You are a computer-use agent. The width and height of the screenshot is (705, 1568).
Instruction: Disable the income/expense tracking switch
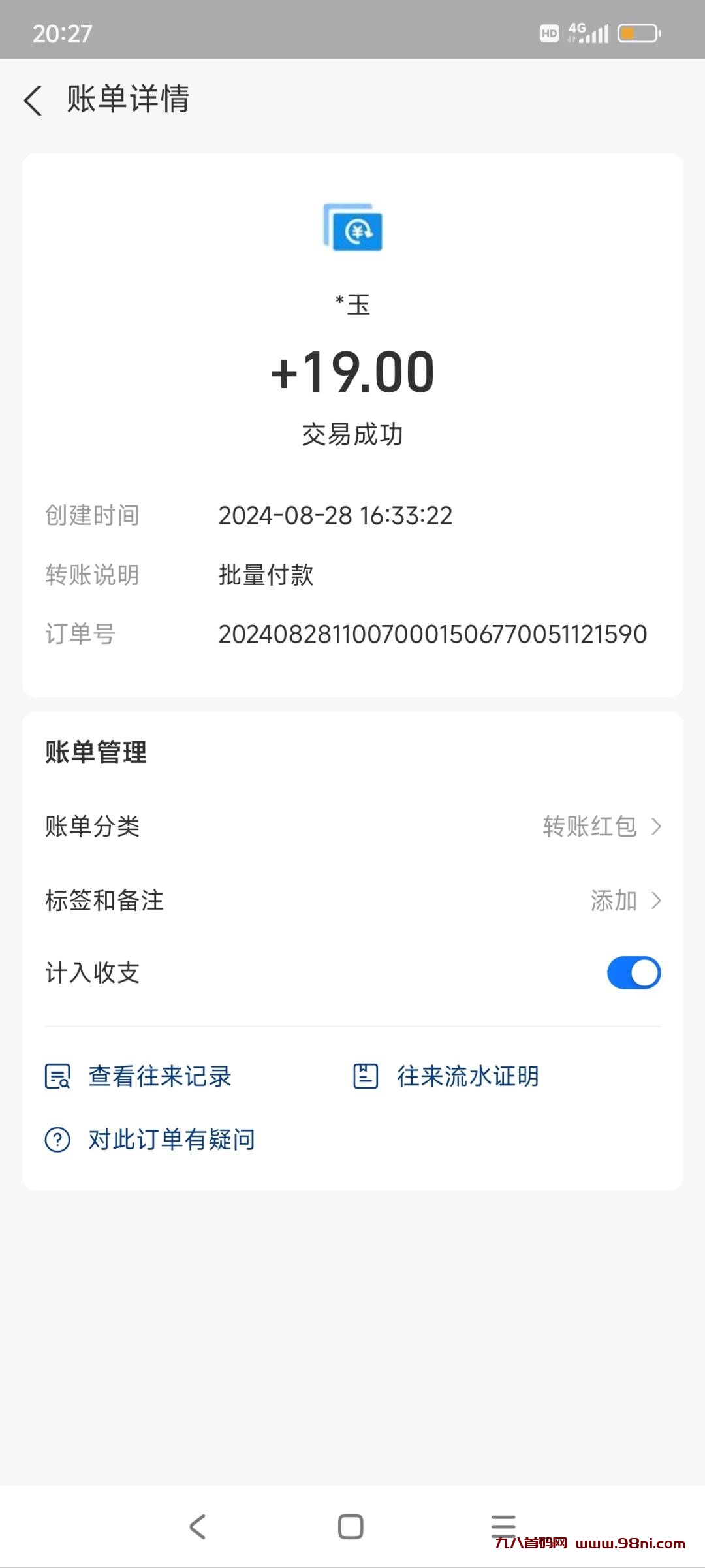point(632,972)
